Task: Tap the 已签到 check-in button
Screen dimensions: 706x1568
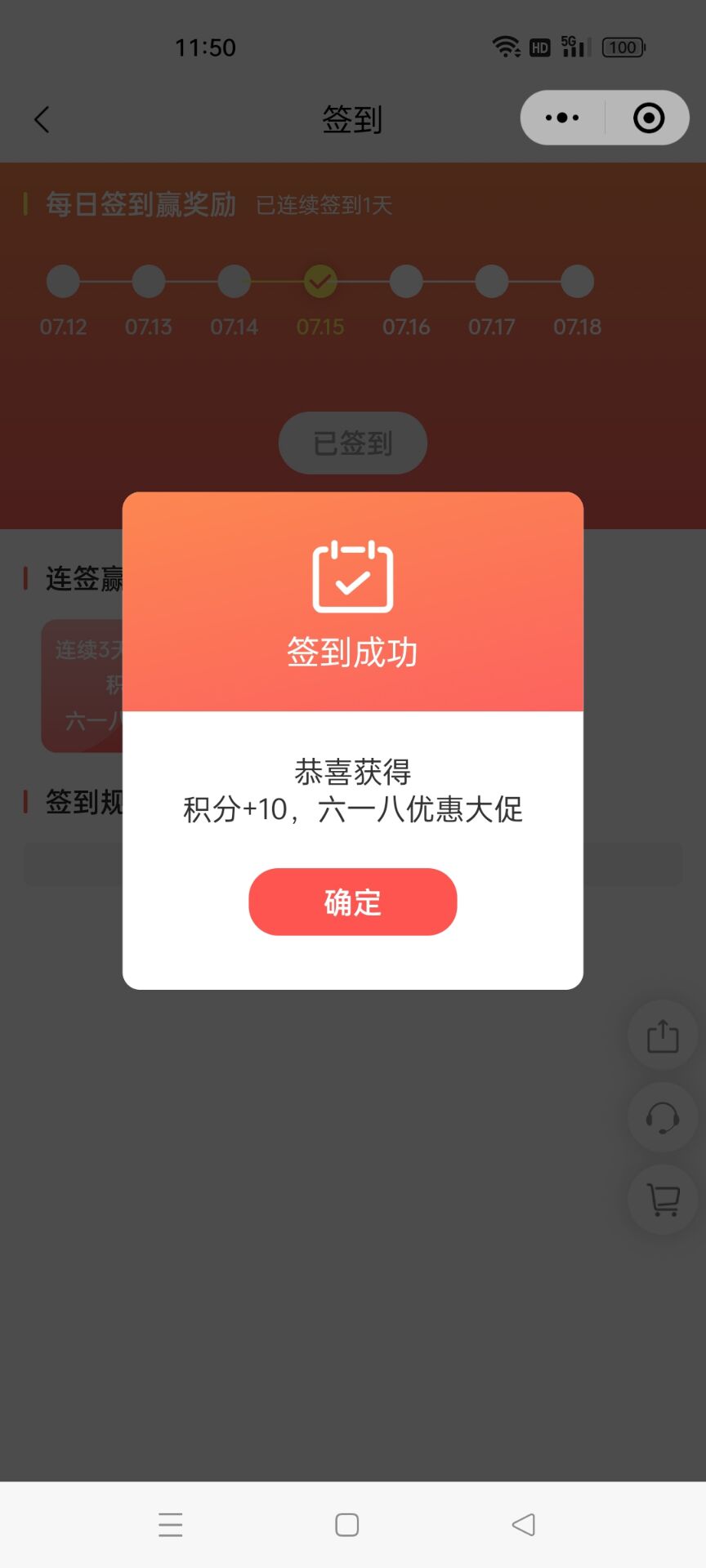Action: [352, 443]
